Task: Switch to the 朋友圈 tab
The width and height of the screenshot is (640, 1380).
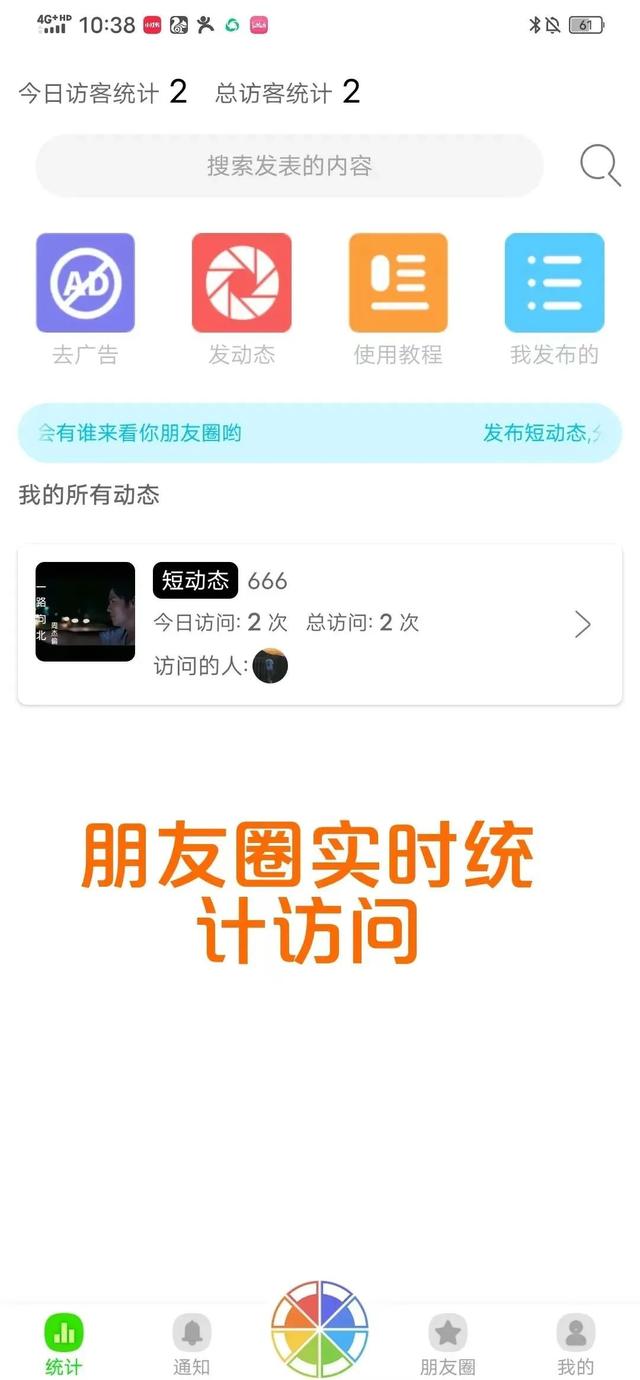Action: [447, 1344]
